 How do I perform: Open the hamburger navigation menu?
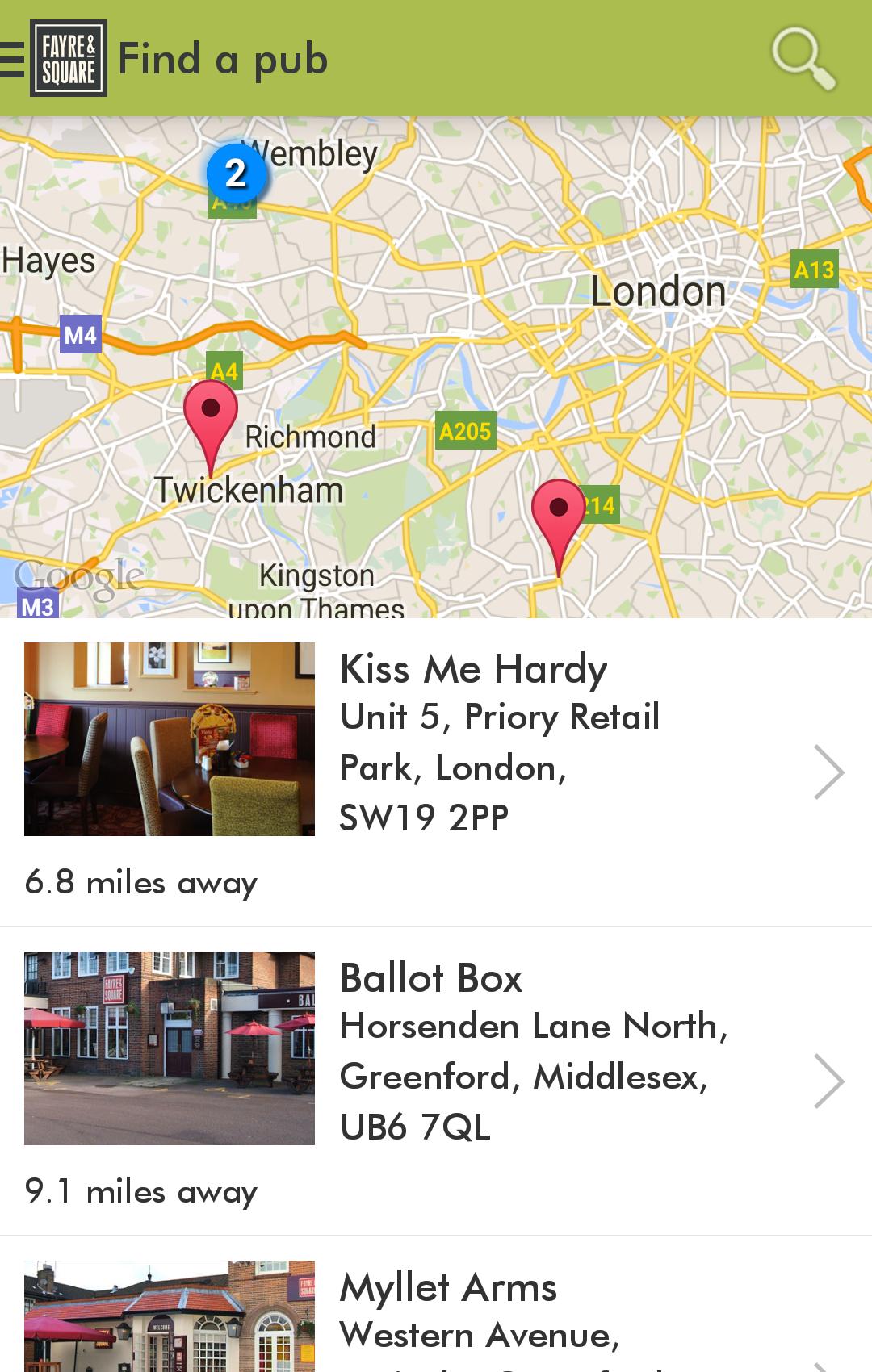coord(13,59)
